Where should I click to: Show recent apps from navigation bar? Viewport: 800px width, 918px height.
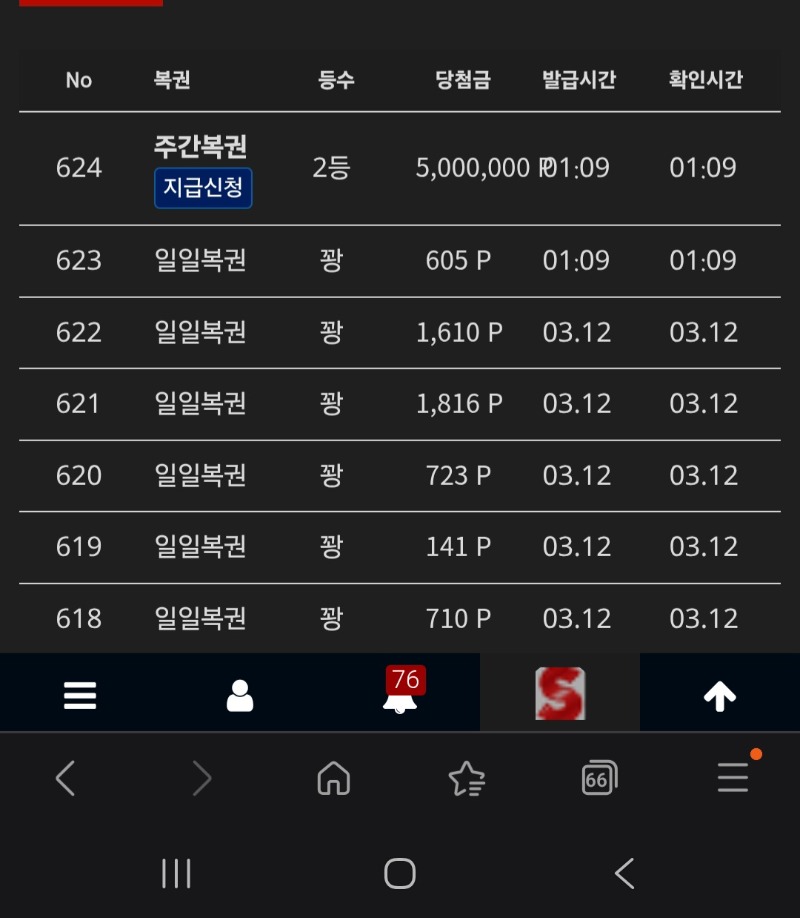[176, 873]
